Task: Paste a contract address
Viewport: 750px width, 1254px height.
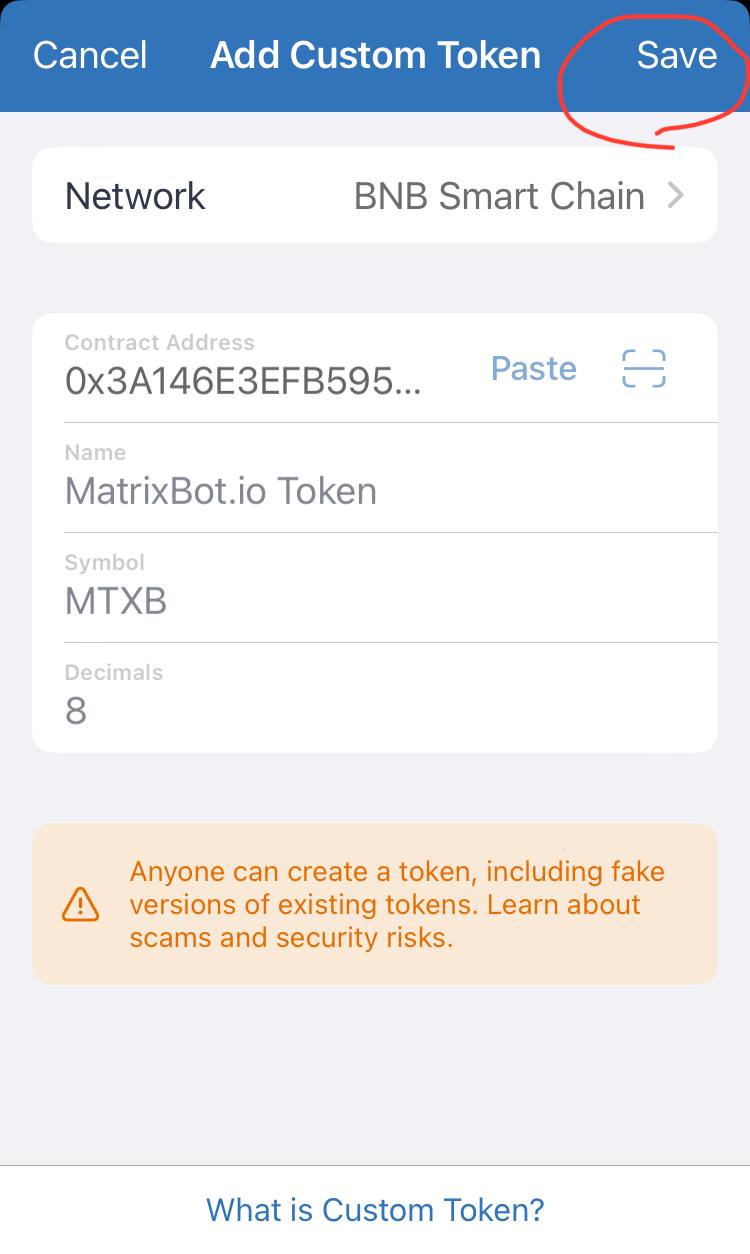Action: 533,369
